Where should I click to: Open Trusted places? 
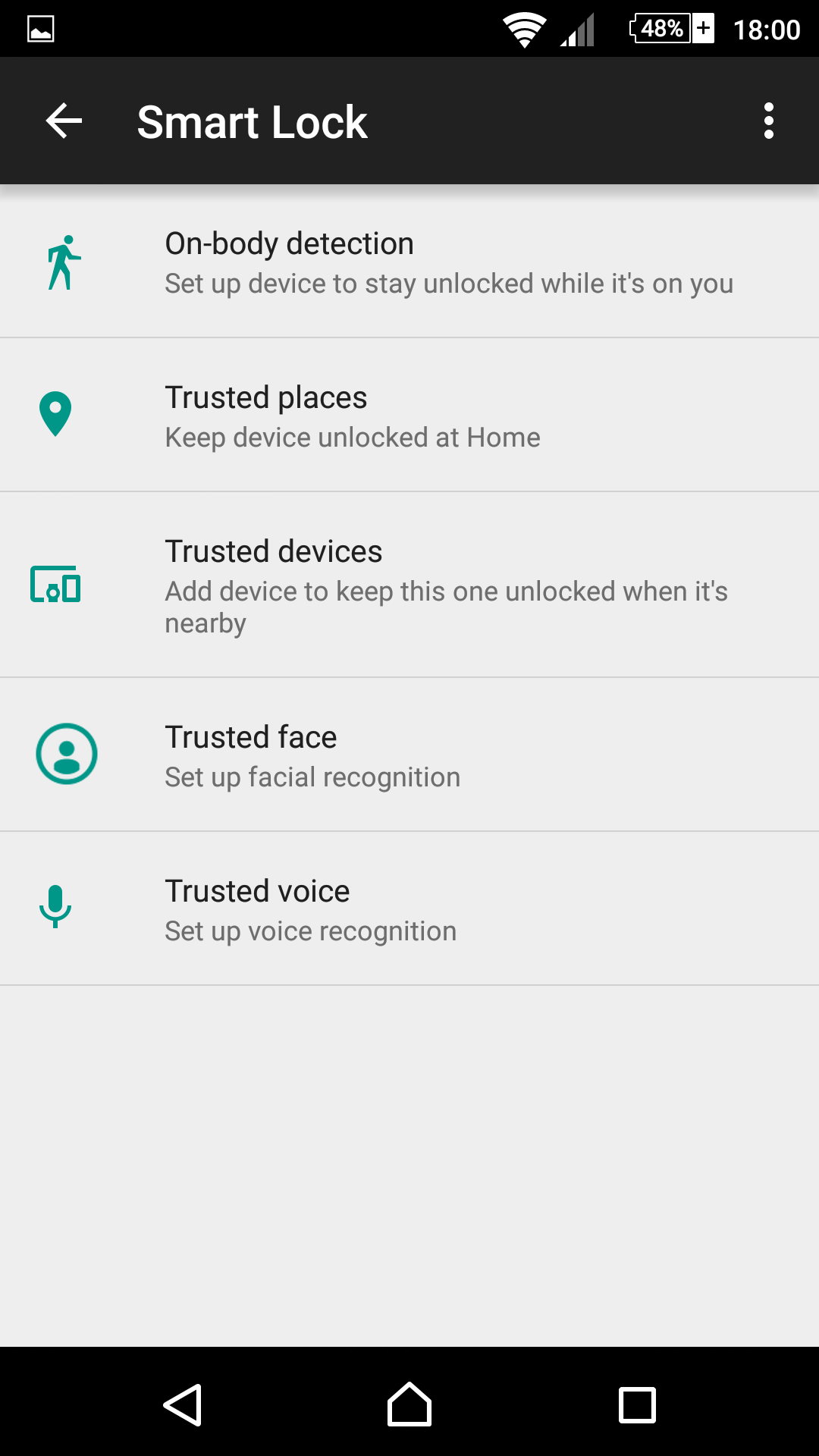point(409,415)
